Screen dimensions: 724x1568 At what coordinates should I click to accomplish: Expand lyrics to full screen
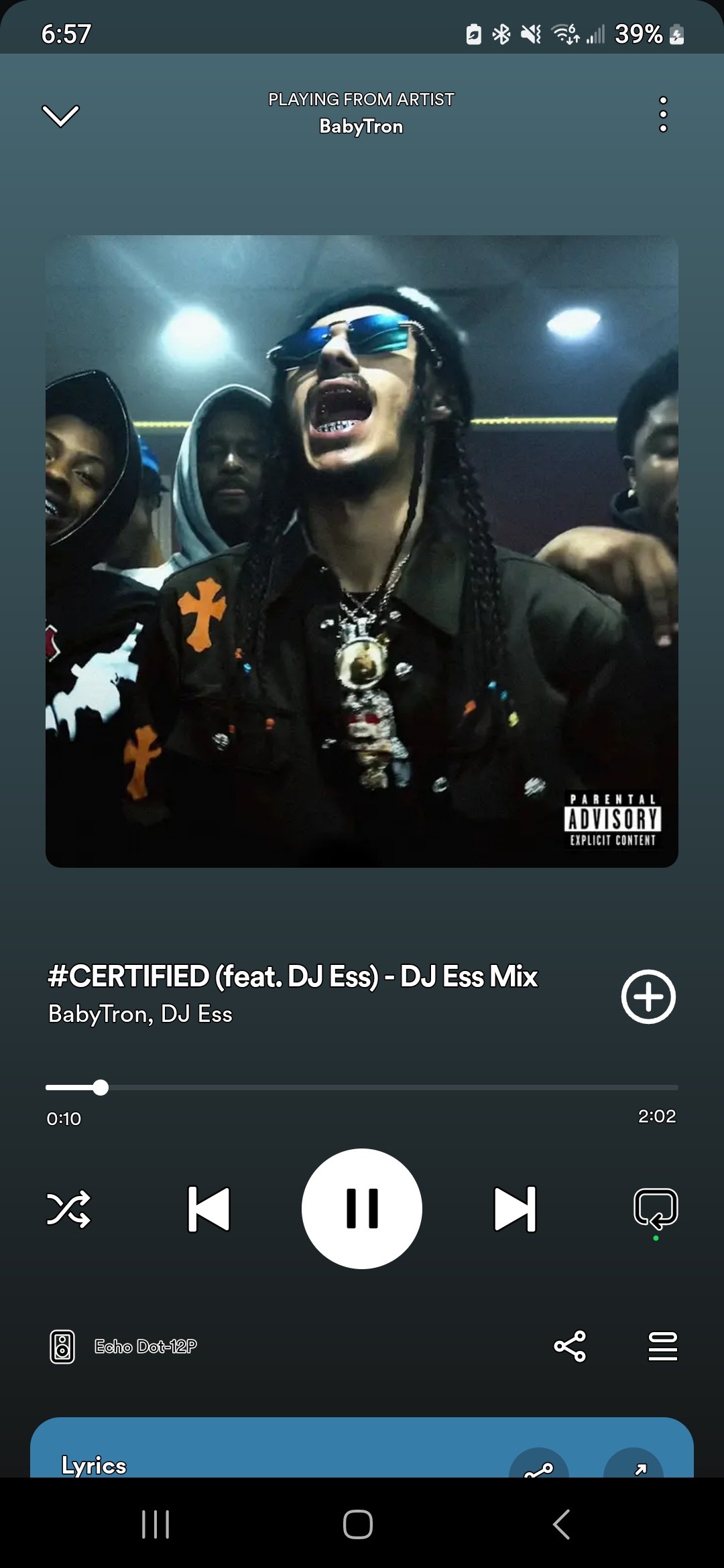[633, 1466]
